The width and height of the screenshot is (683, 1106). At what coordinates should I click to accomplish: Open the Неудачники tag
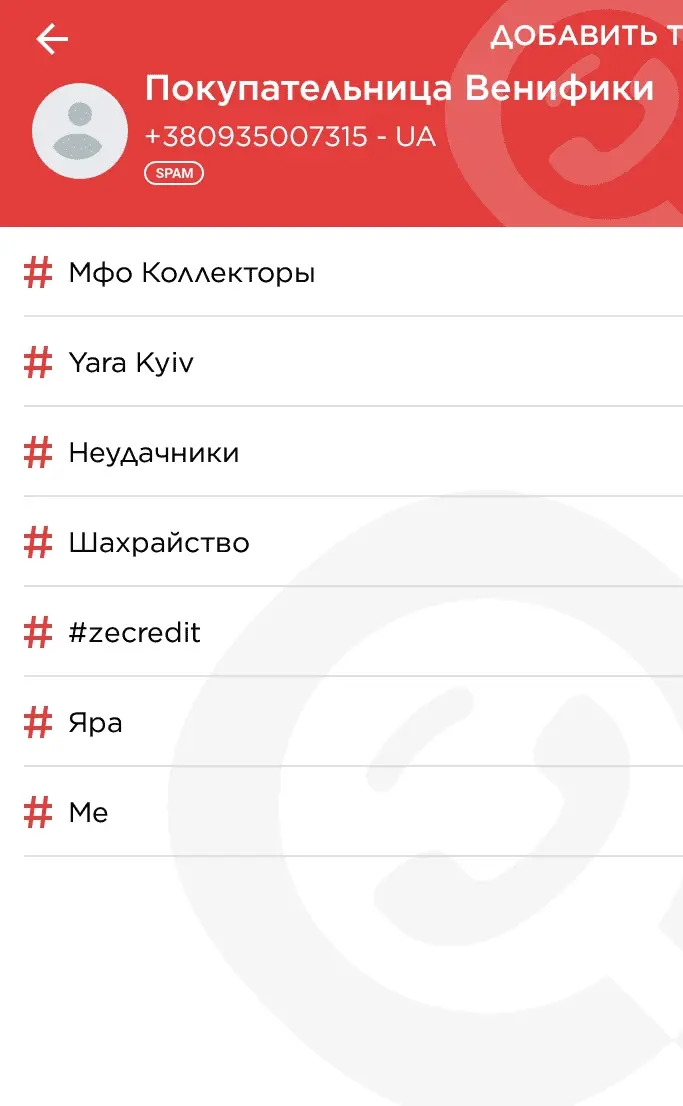click(153, 453)
